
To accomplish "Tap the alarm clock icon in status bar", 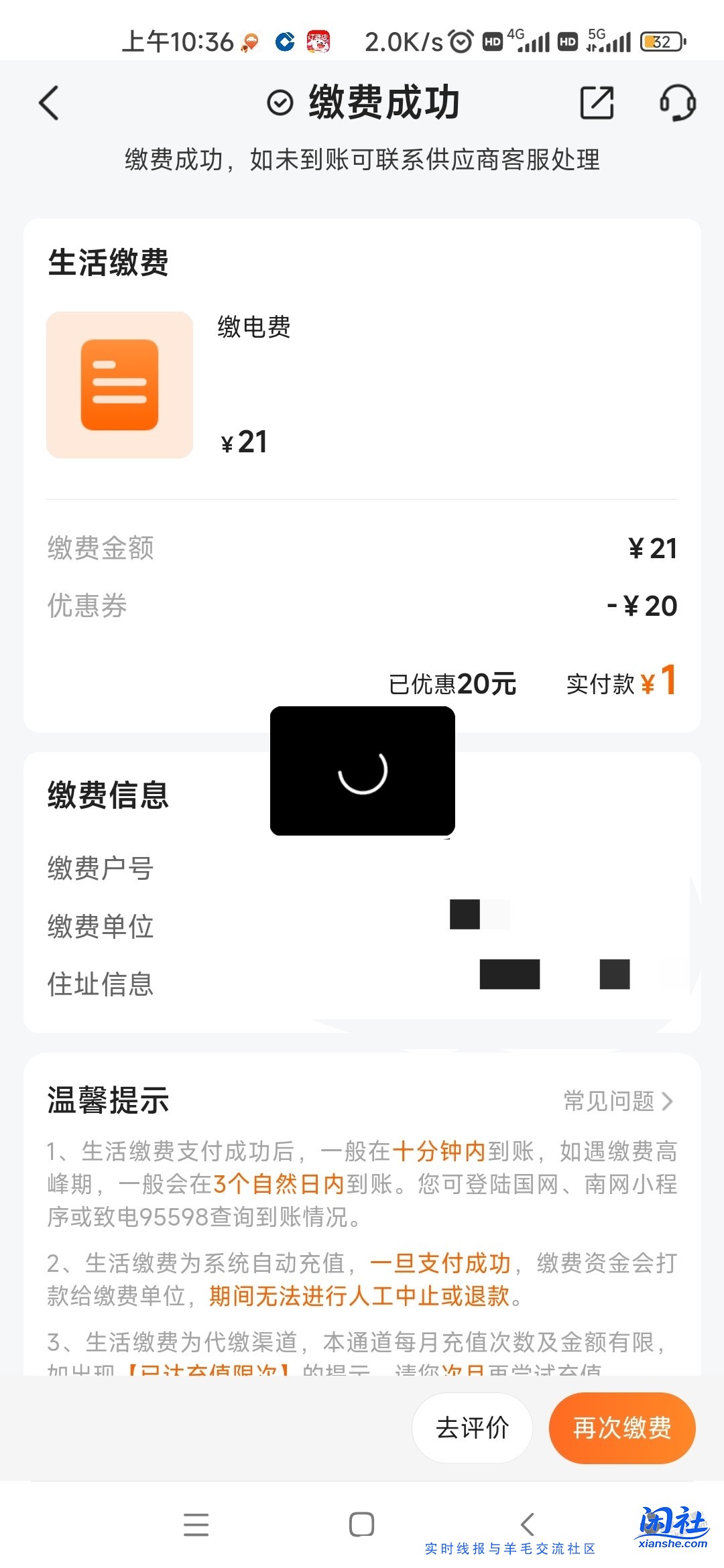I will [462, 42].
